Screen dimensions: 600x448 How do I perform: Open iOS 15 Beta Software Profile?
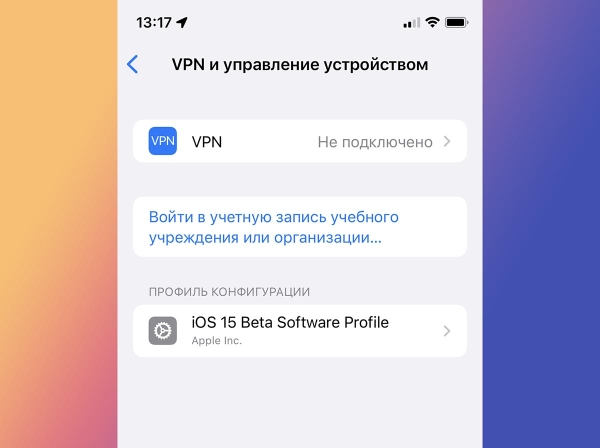coord(299,330)
